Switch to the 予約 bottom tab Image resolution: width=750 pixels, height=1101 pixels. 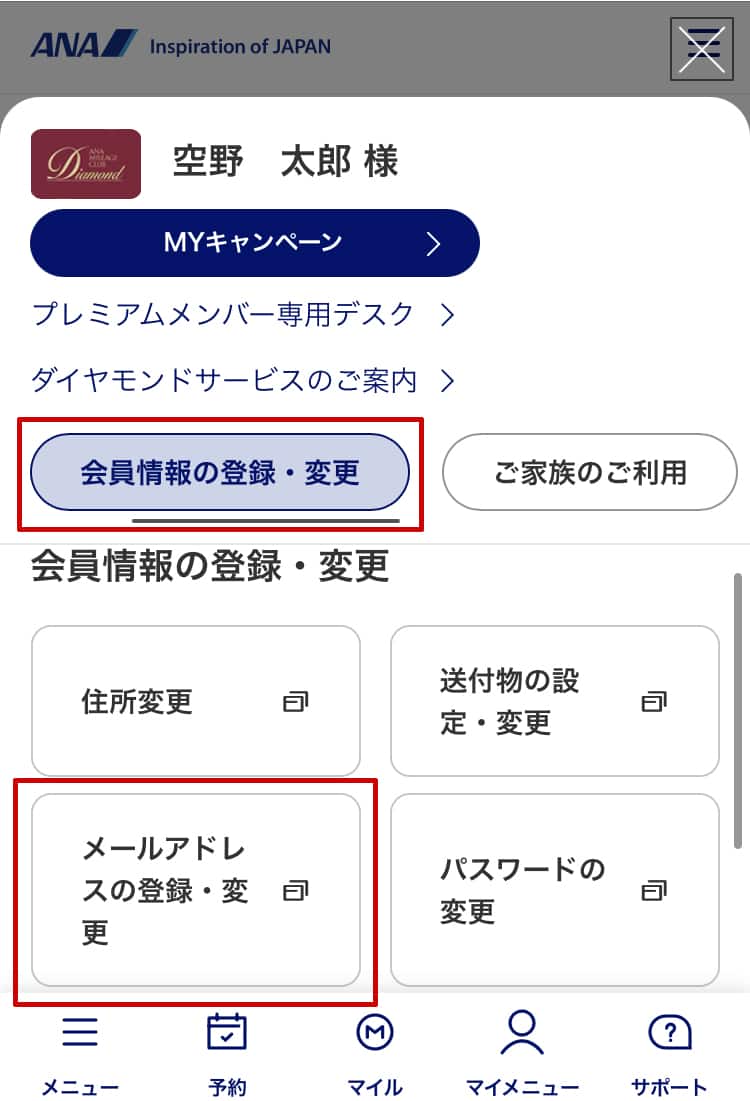tap(227, 1052)
